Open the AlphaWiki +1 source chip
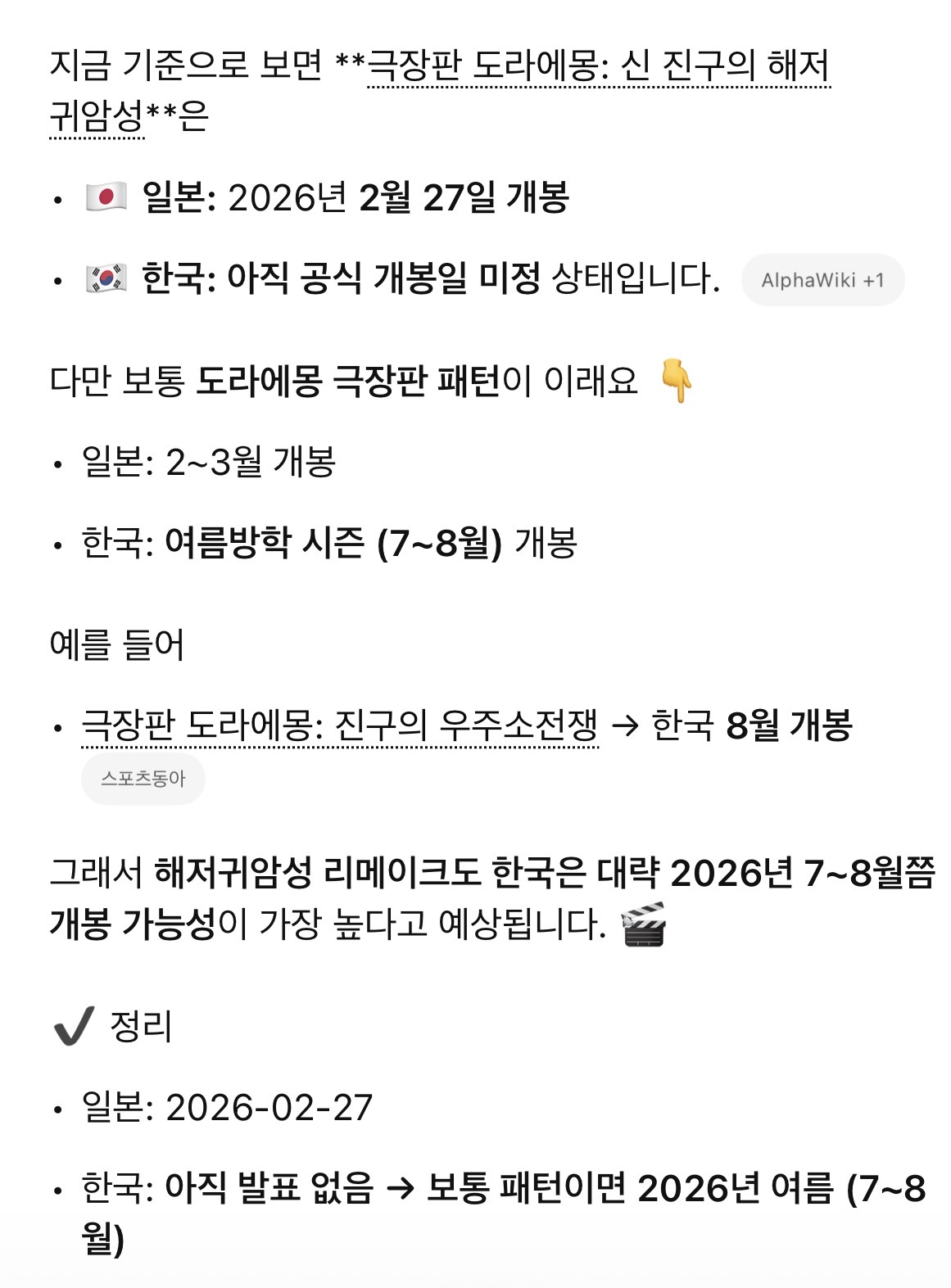Viewport: 951px width, 1288px height. [822, 280]
